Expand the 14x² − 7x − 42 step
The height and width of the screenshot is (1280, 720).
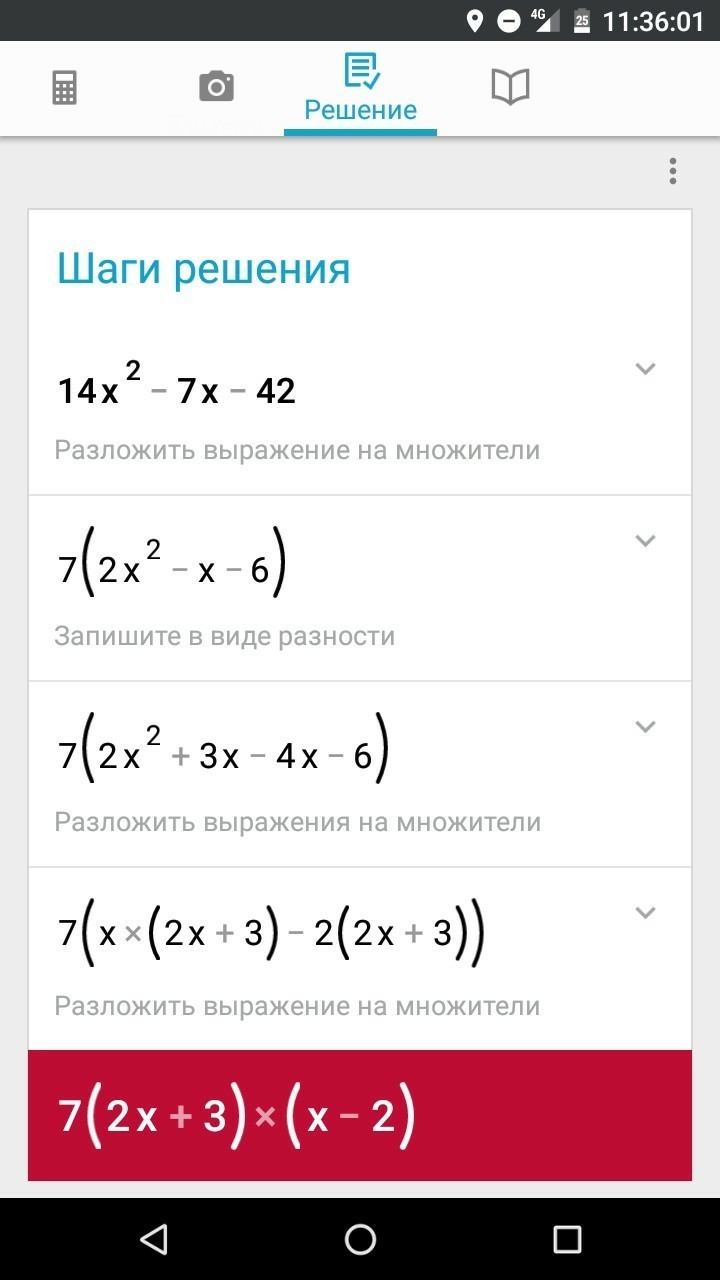[645, 369]
